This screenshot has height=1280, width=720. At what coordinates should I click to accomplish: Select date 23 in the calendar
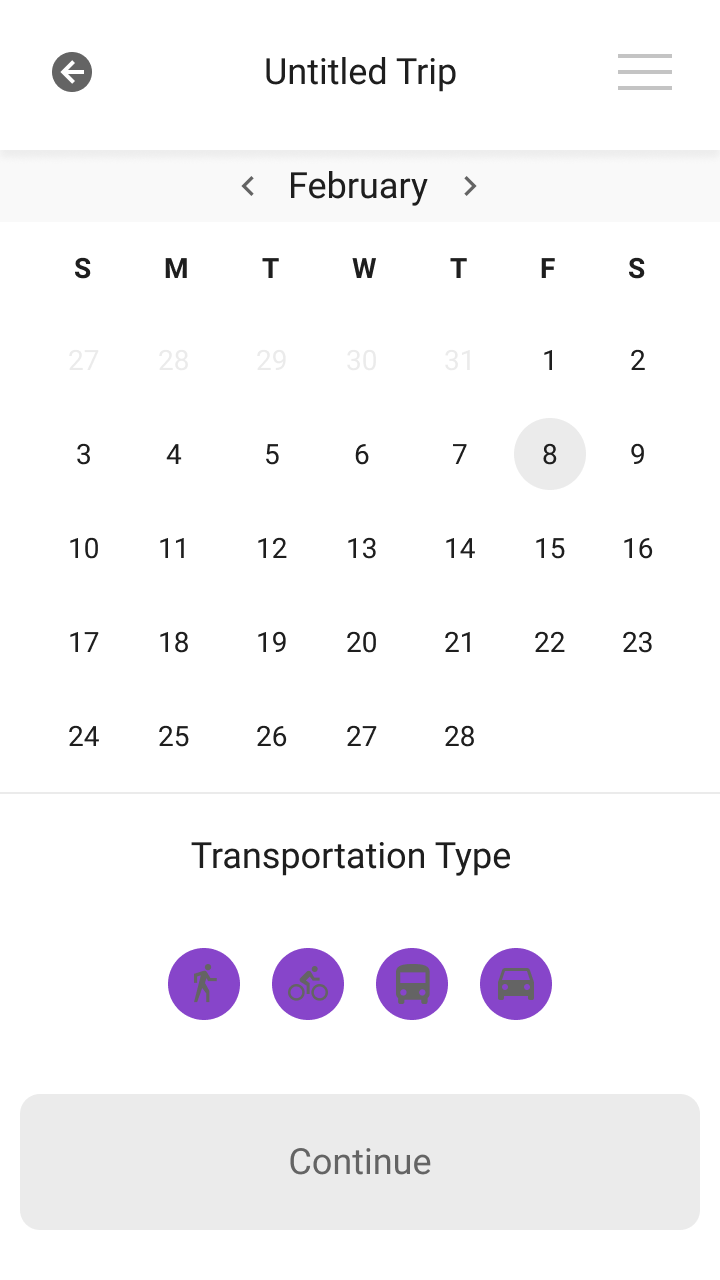tap(637, 642)
